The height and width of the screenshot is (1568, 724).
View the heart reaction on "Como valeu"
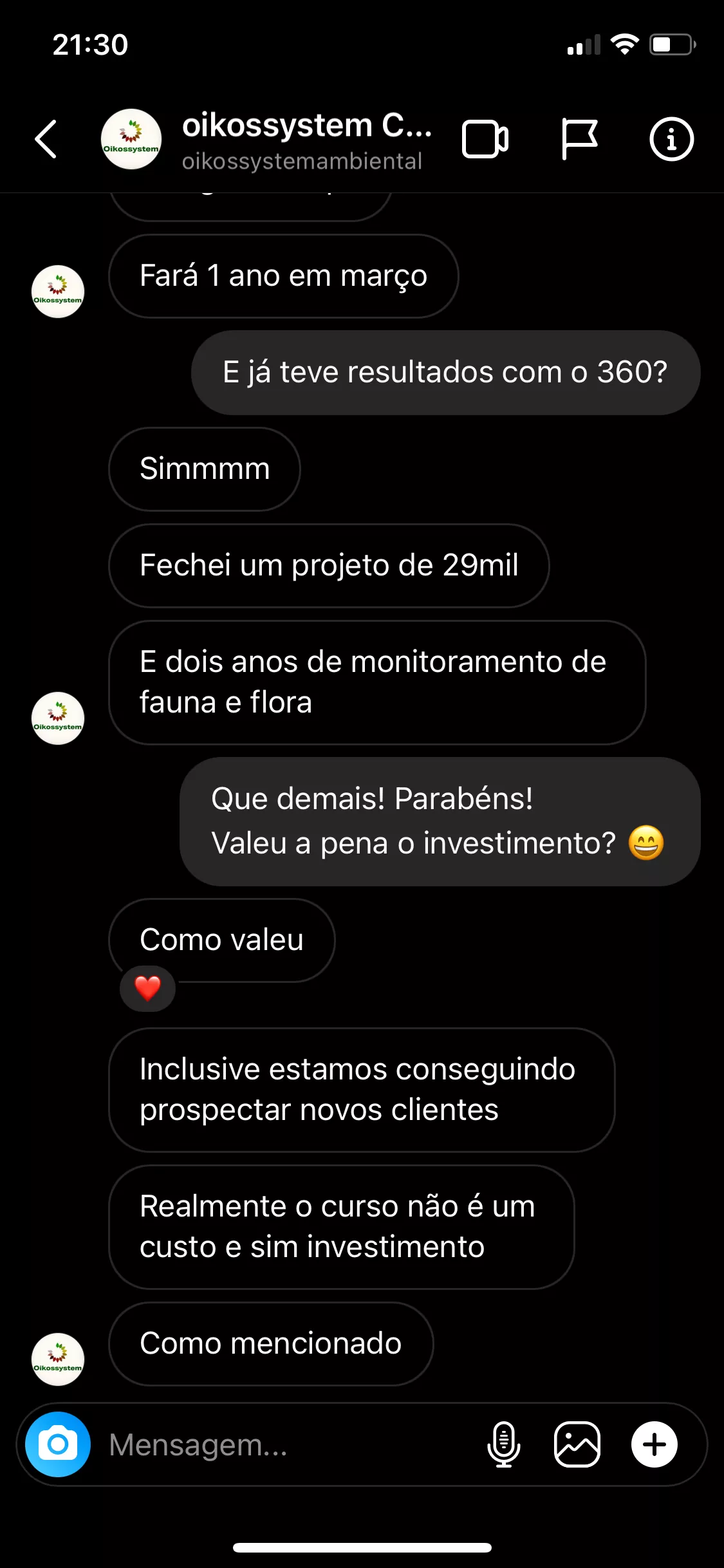147,988
